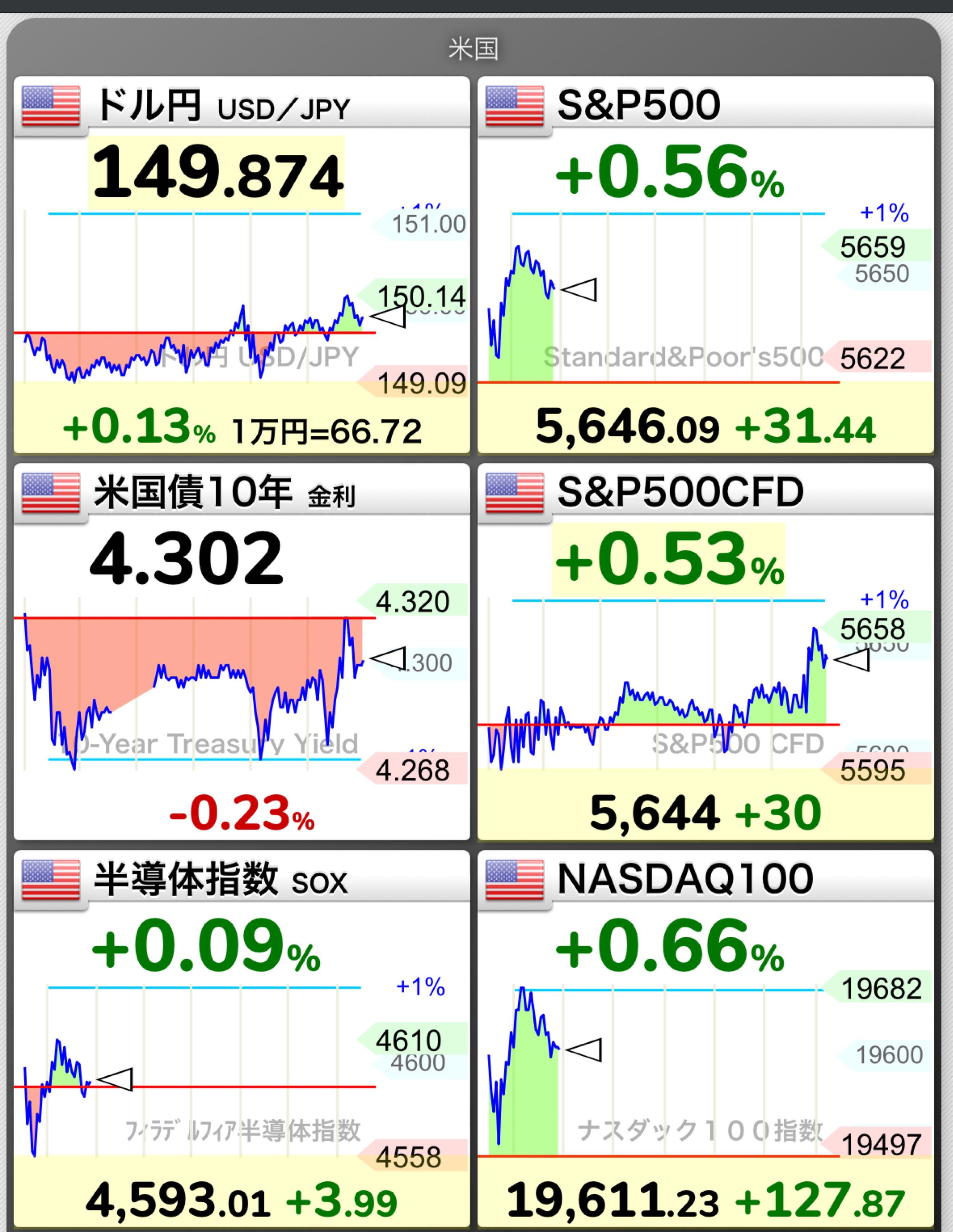953x1232 pixels.
Task: View the 米国債10年 金利 card
Action: 241,652
